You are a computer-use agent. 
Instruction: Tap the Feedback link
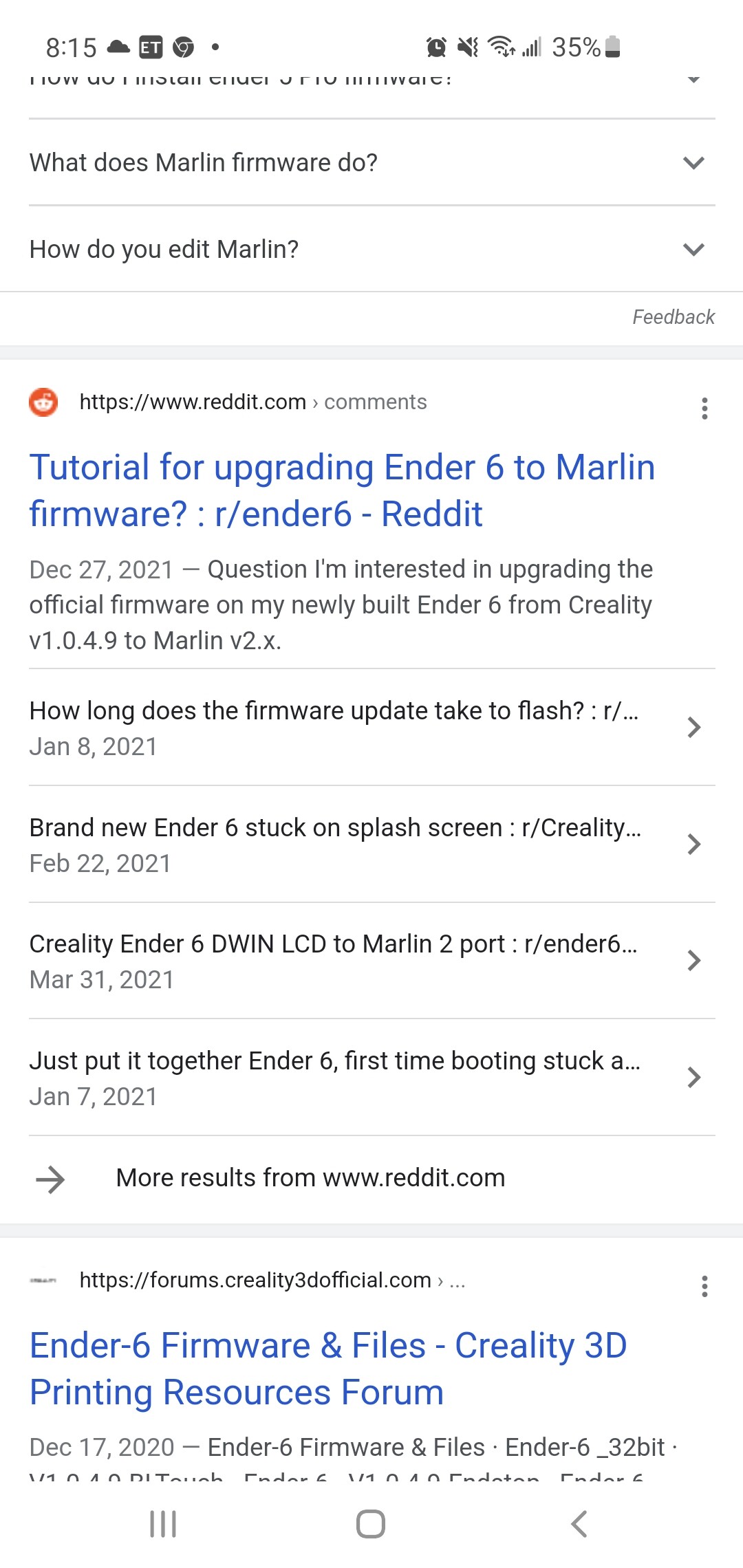coord(673,317)
